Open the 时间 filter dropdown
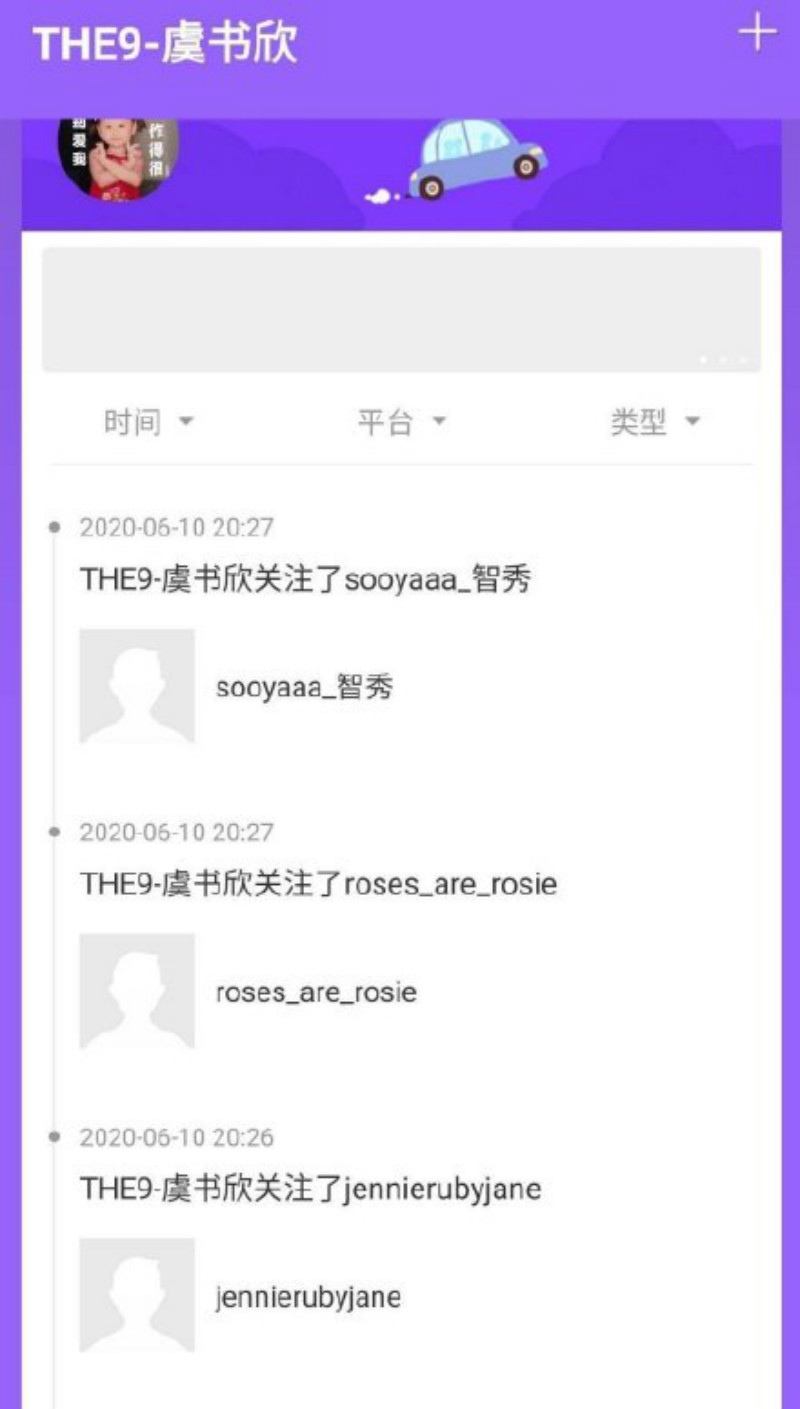This screenshot has width=800, height=1409. 148,422
